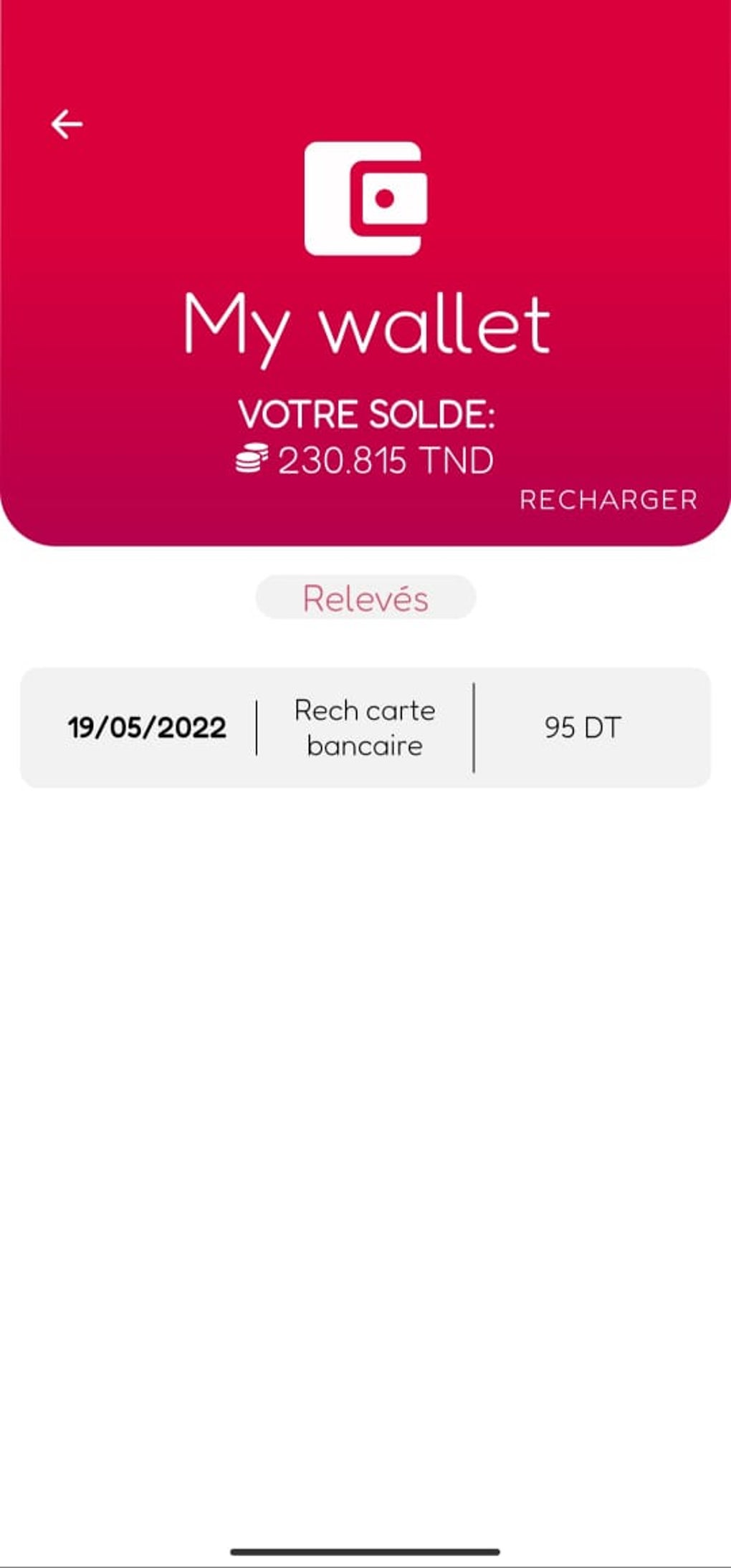The width and height of the screenshot is (731, 1568).
Task: Select the Relevés chip
Action: pos(365,598)
